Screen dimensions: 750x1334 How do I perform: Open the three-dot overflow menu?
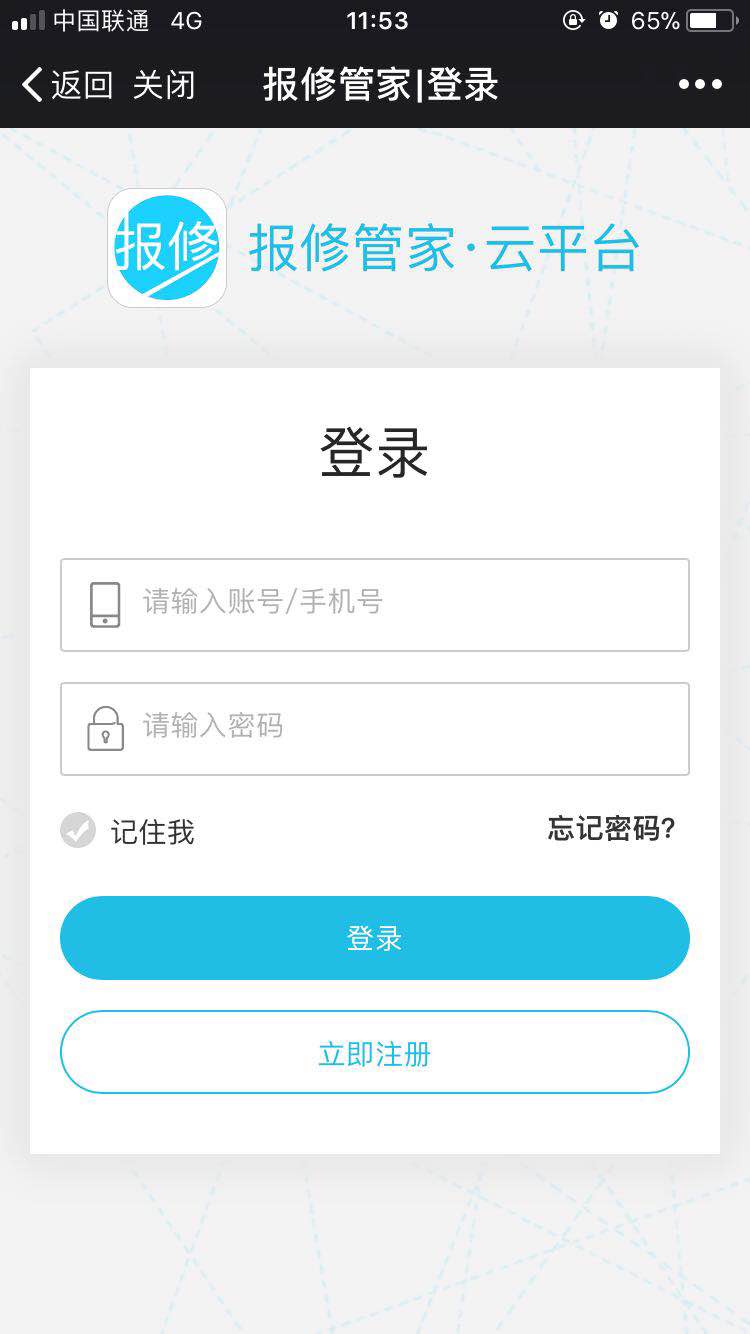(700, 85)
